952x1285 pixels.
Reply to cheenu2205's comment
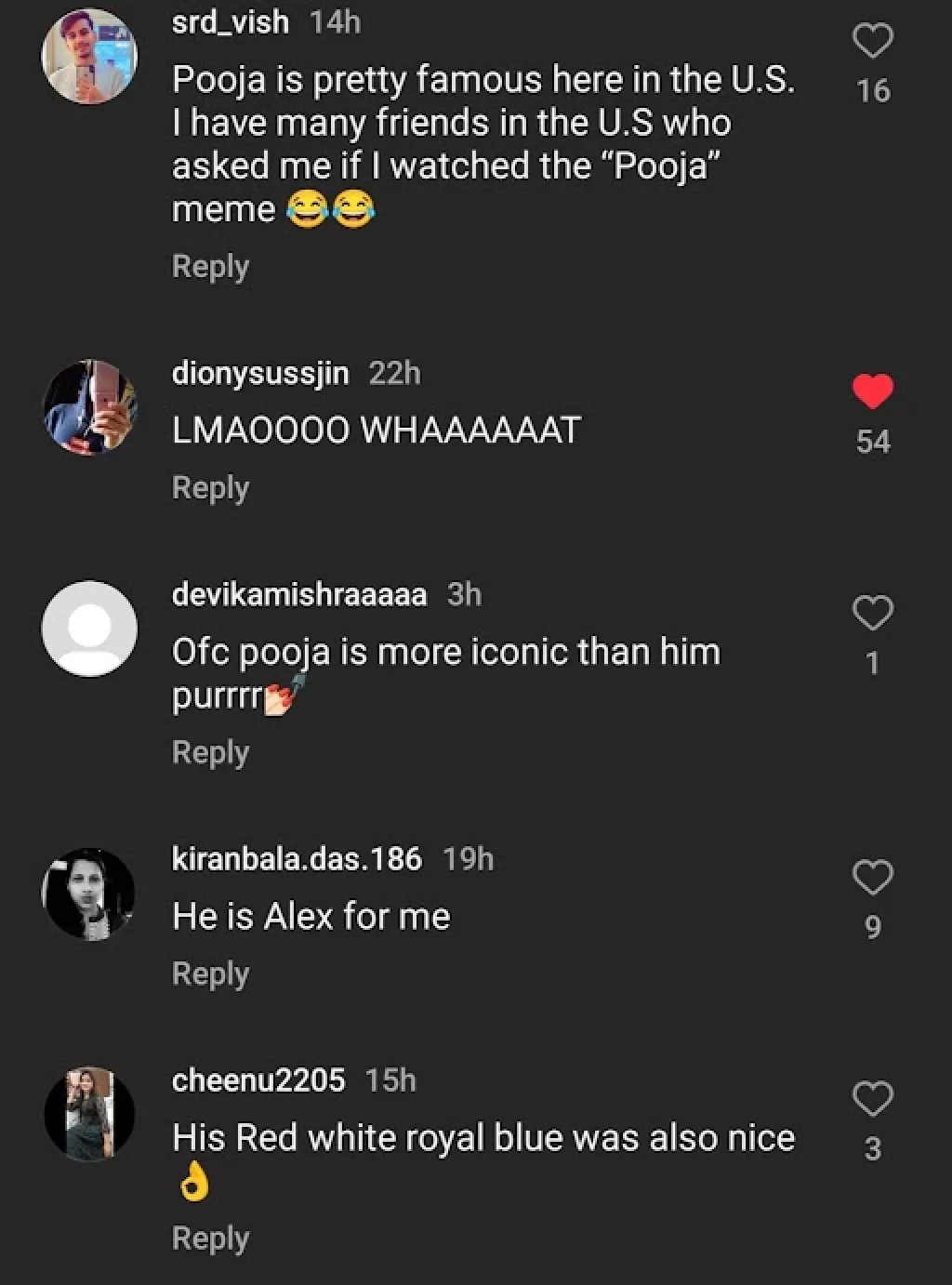[210, 1239]
